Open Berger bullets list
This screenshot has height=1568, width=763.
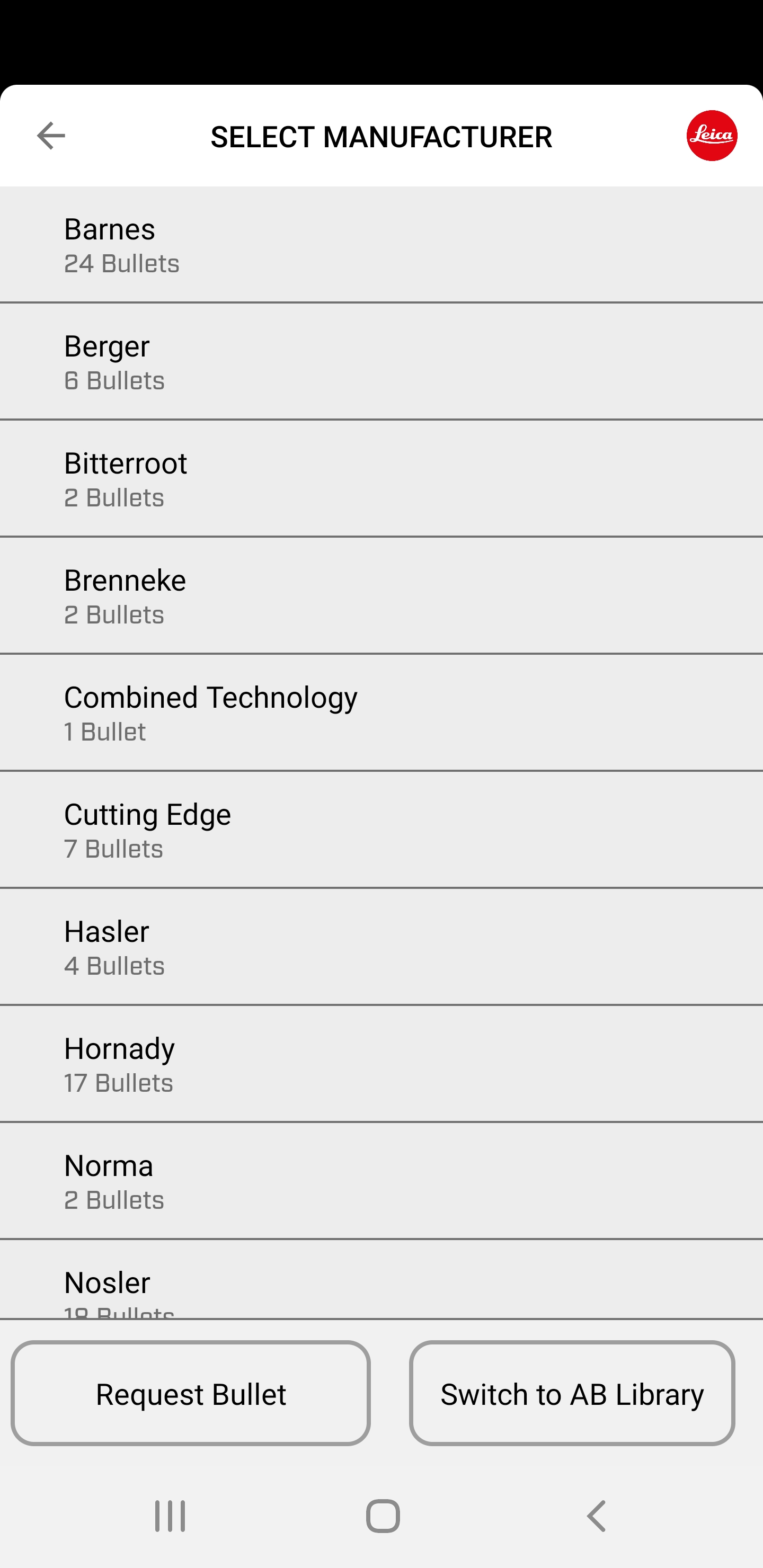(x=381, y=362)
